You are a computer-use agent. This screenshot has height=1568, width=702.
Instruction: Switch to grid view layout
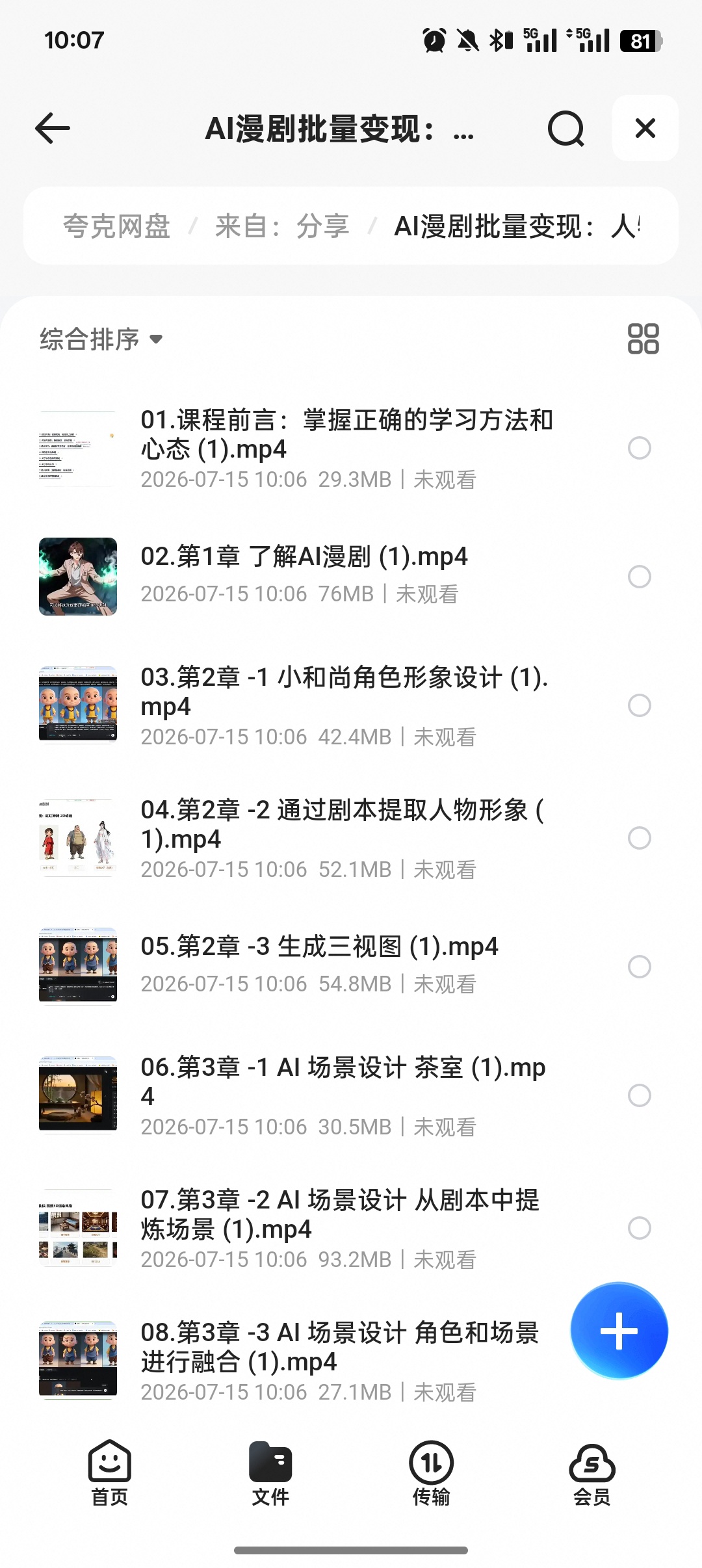tap(643, 339)
